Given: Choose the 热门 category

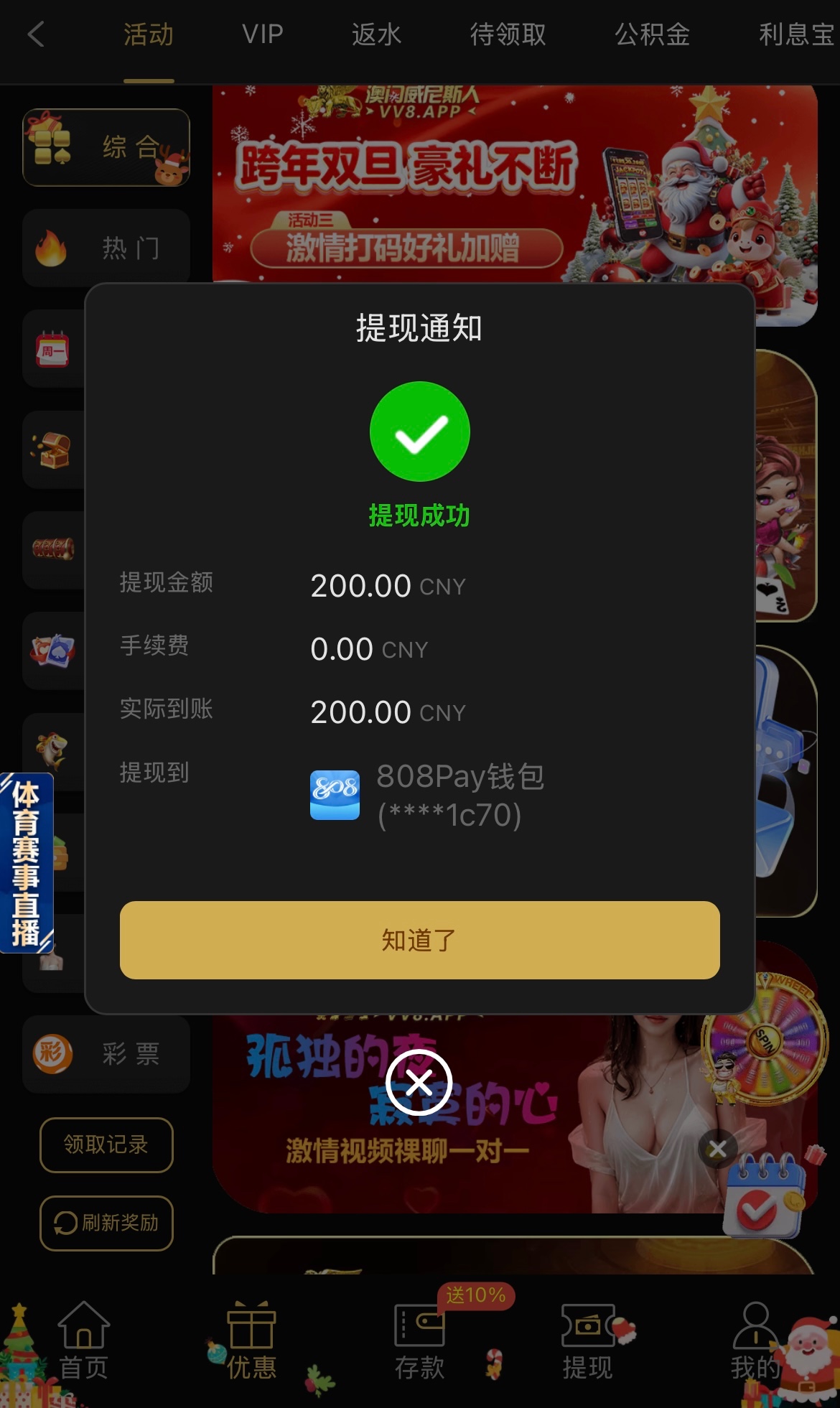Looking at the screenshot, I should click(x=106, y=248).
